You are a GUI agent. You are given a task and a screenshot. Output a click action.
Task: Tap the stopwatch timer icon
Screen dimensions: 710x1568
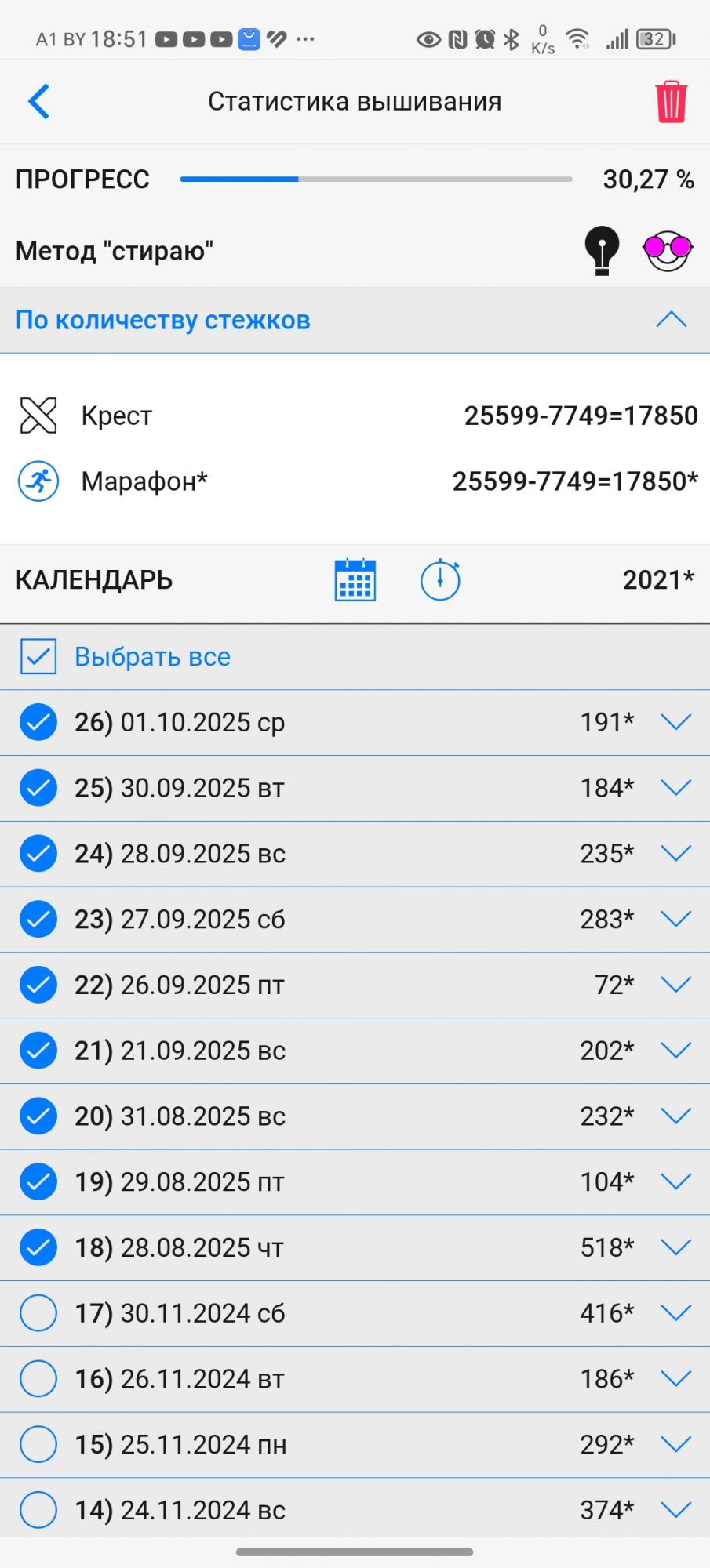pyautogui.click(x=440, y=580)
